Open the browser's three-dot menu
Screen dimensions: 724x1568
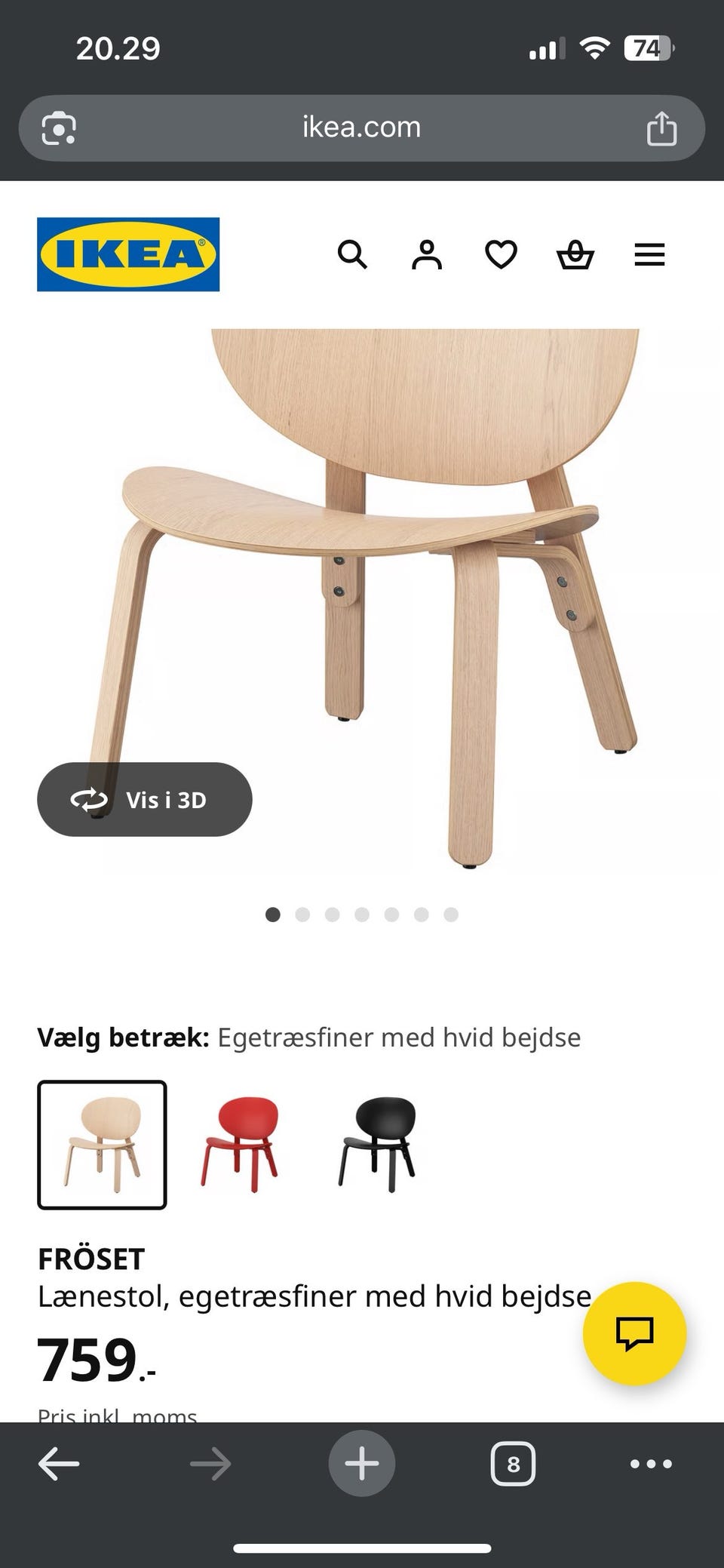pos(650,1464)
